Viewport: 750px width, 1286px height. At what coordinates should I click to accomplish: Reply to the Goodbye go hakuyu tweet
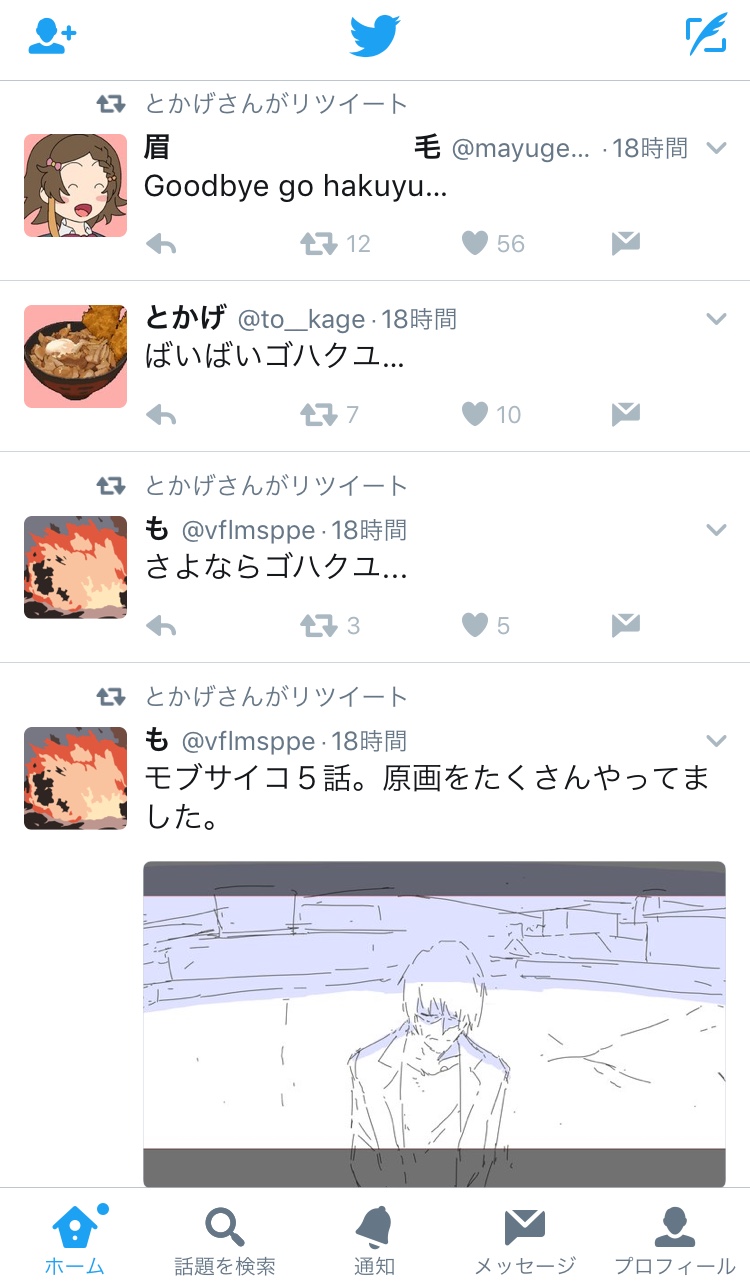click(161, 243)
